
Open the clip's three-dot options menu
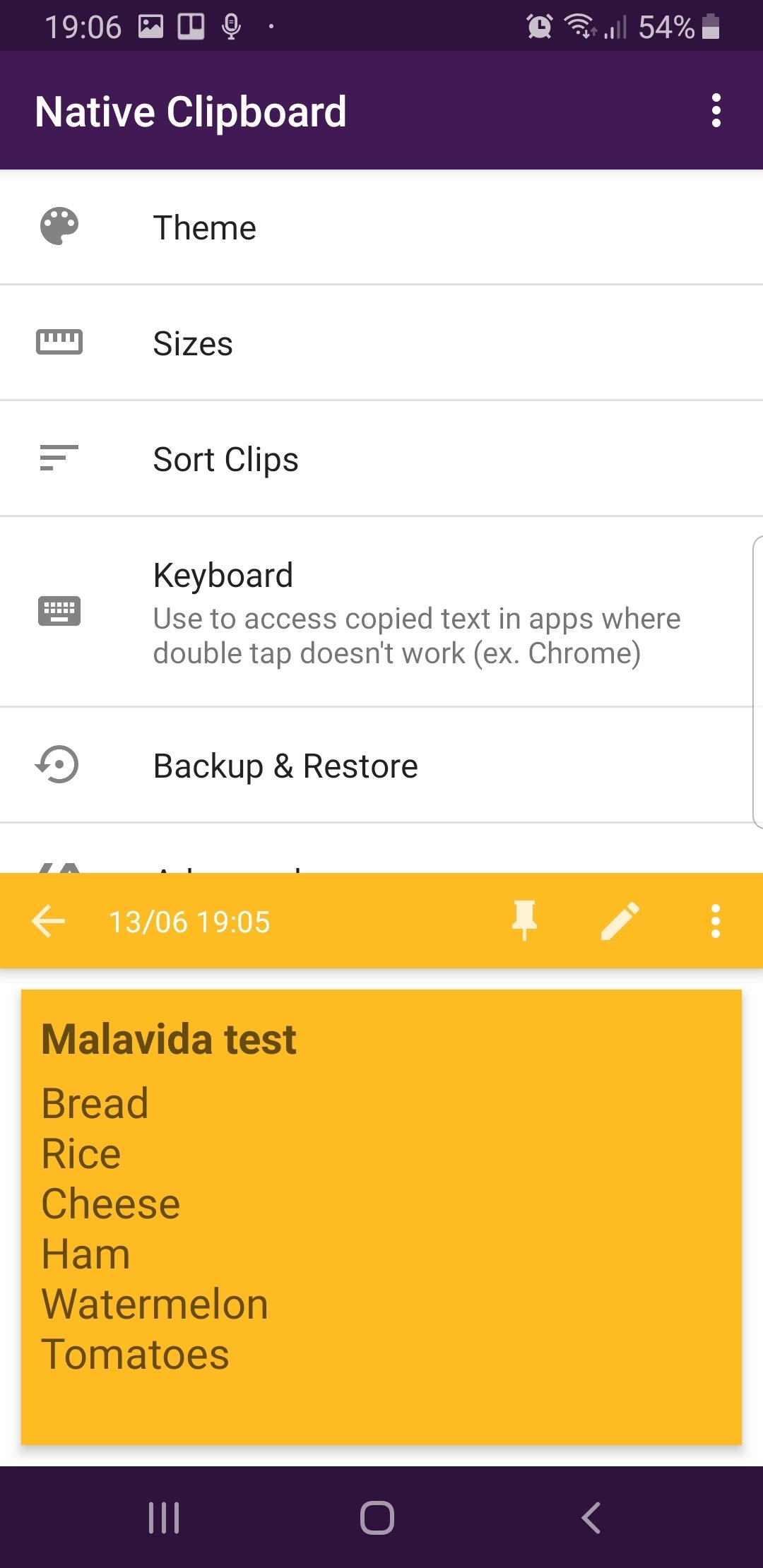click(x=716, y=921)
